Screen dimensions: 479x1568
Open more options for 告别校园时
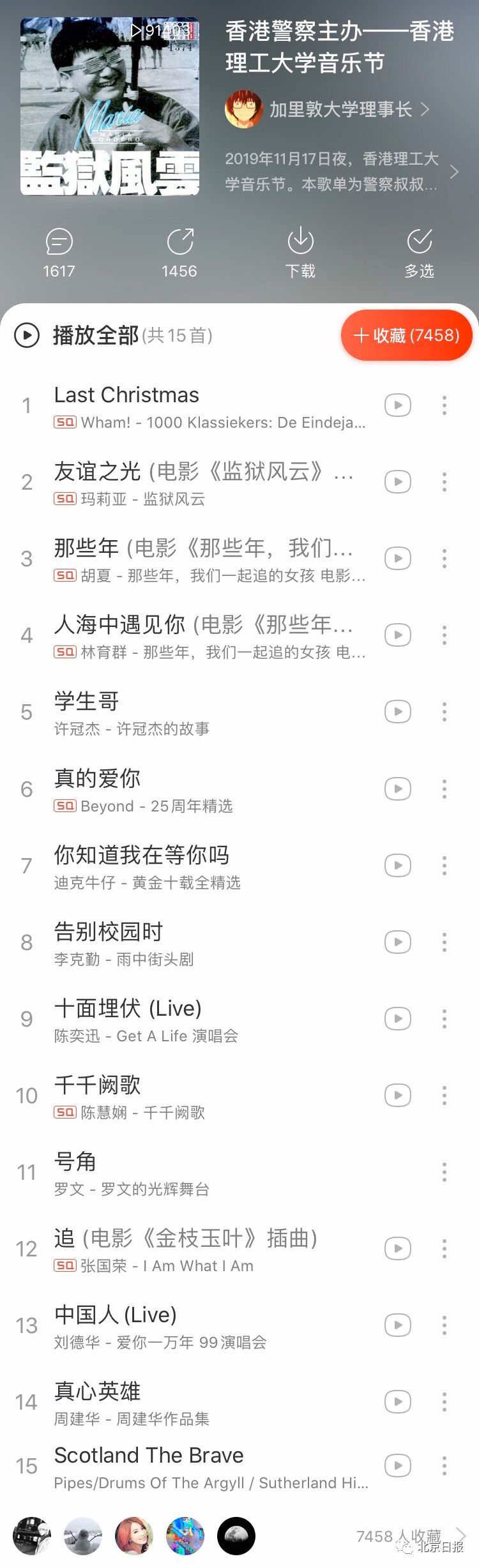(x=445, y=942)
